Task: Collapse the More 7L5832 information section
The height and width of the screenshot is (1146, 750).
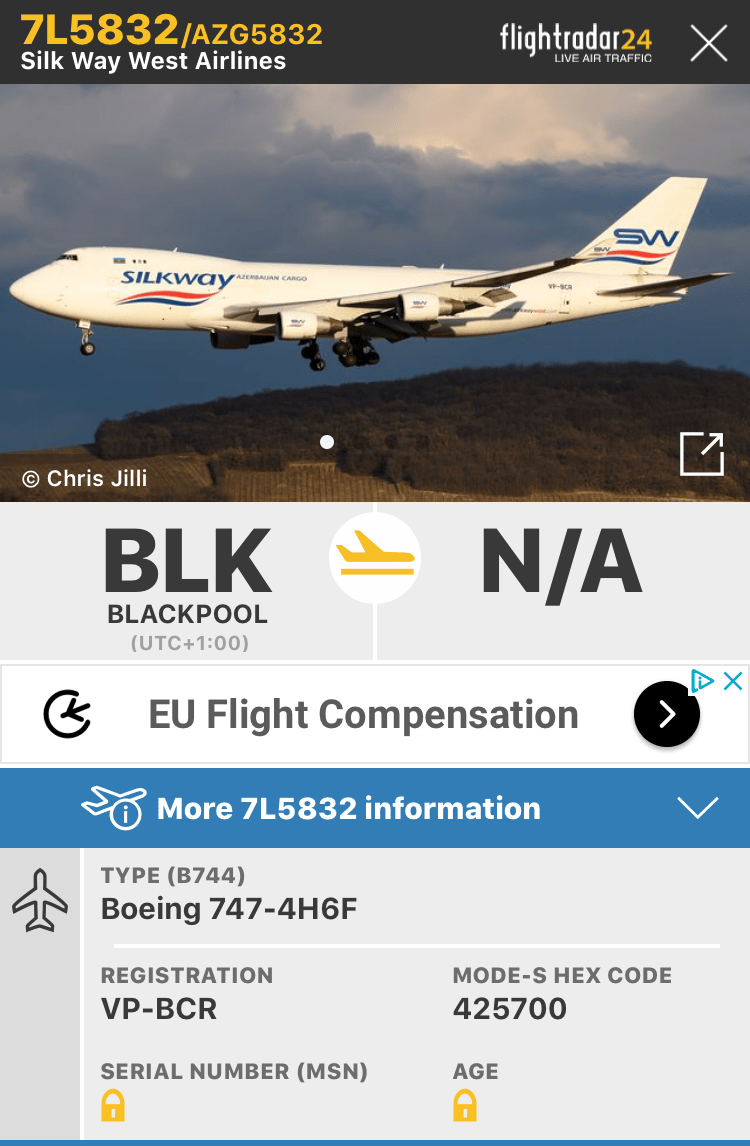Action: (697, 808)
